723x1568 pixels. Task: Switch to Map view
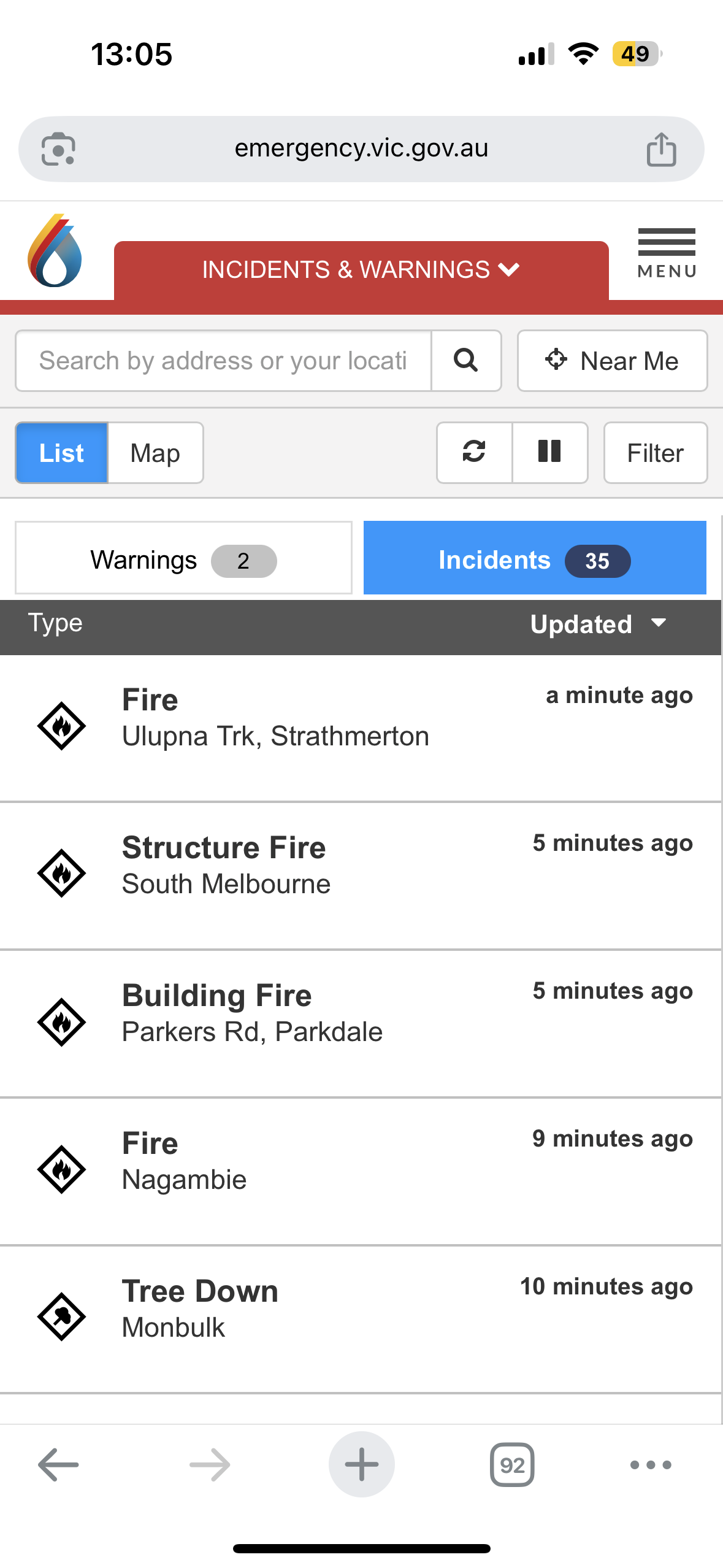click(x=155, y=453)
